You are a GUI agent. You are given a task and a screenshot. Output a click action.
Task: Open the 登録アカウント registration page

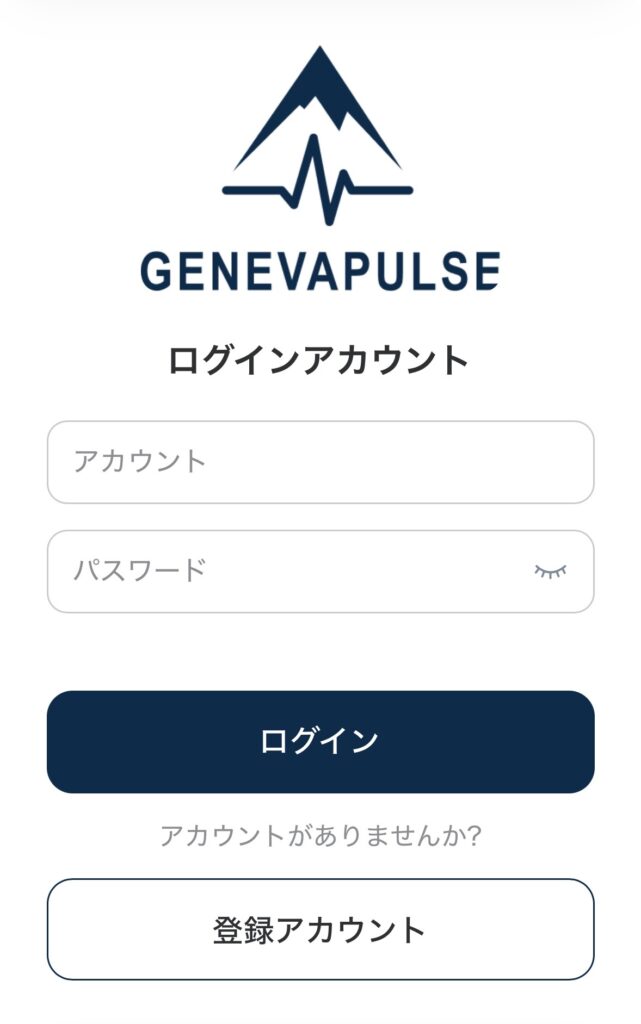320,929
